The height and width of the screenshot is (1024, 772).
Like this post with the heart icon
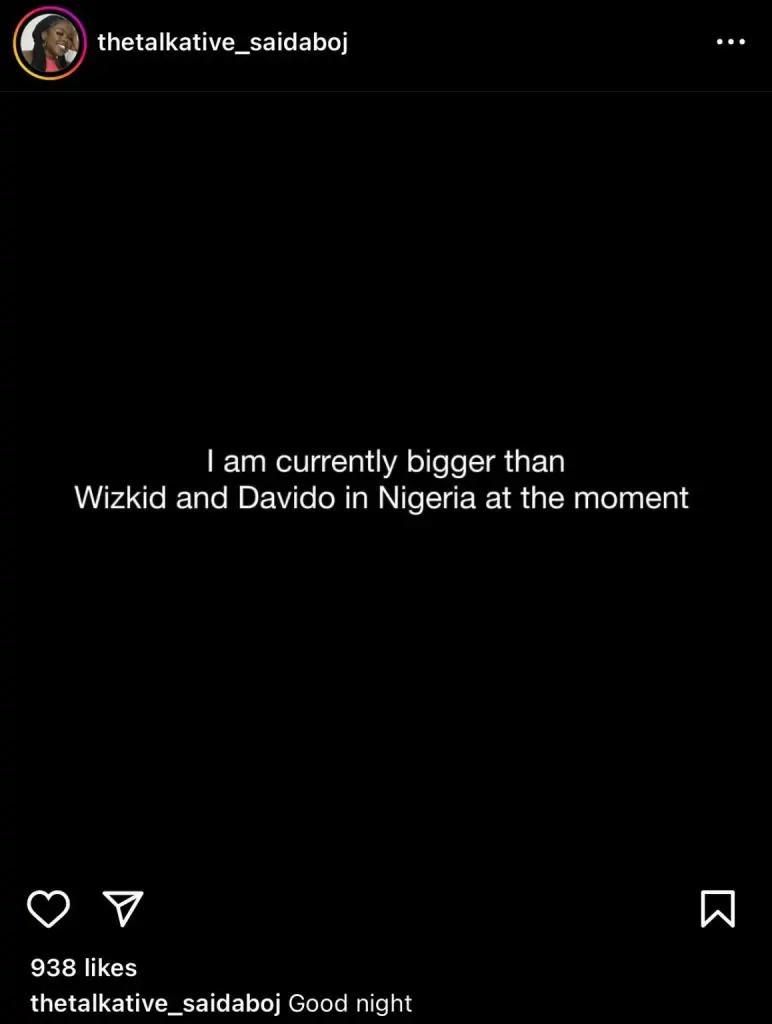coord(48,908)
